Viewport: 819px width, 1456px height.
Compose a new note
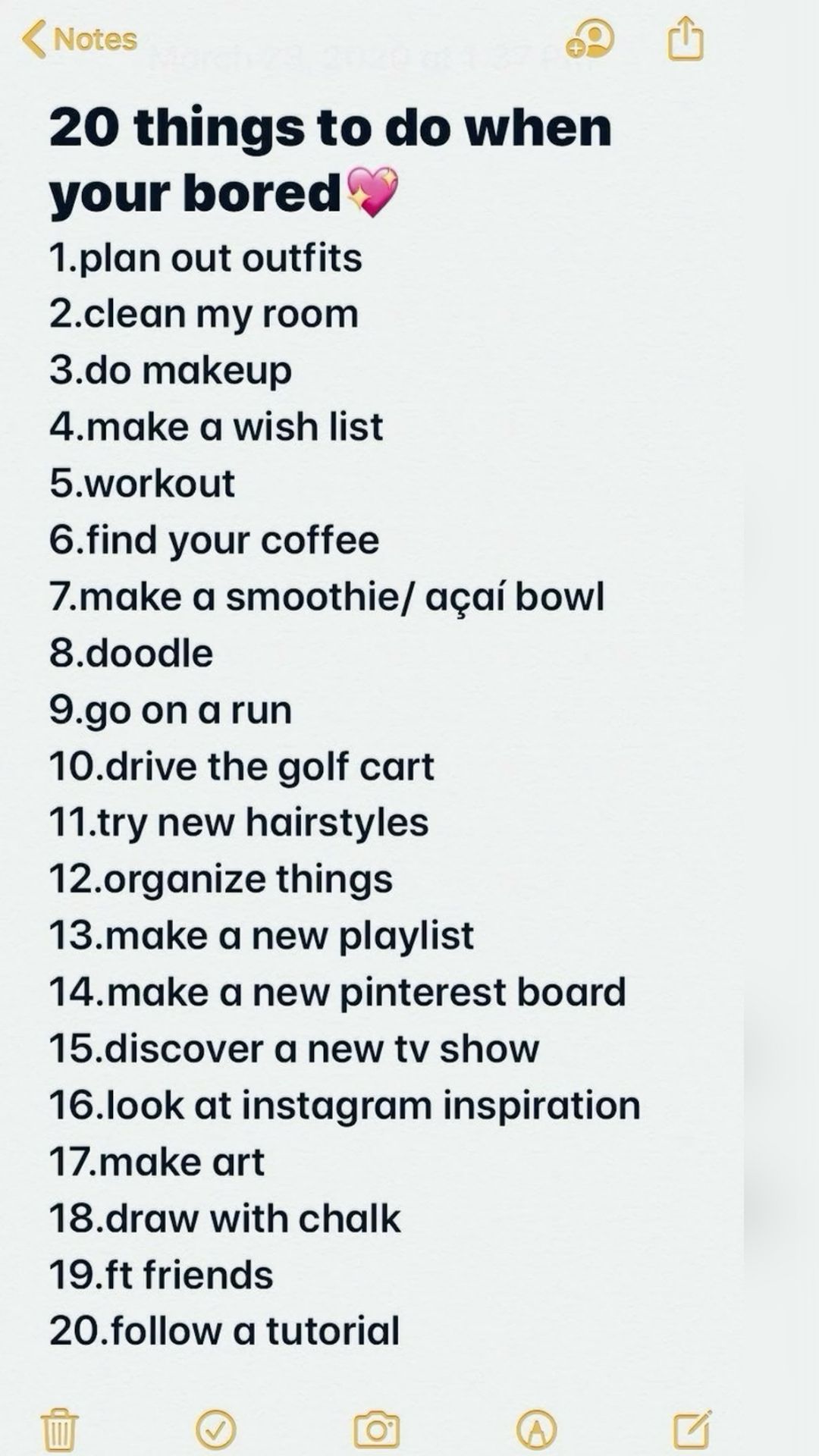point(692,1429)
